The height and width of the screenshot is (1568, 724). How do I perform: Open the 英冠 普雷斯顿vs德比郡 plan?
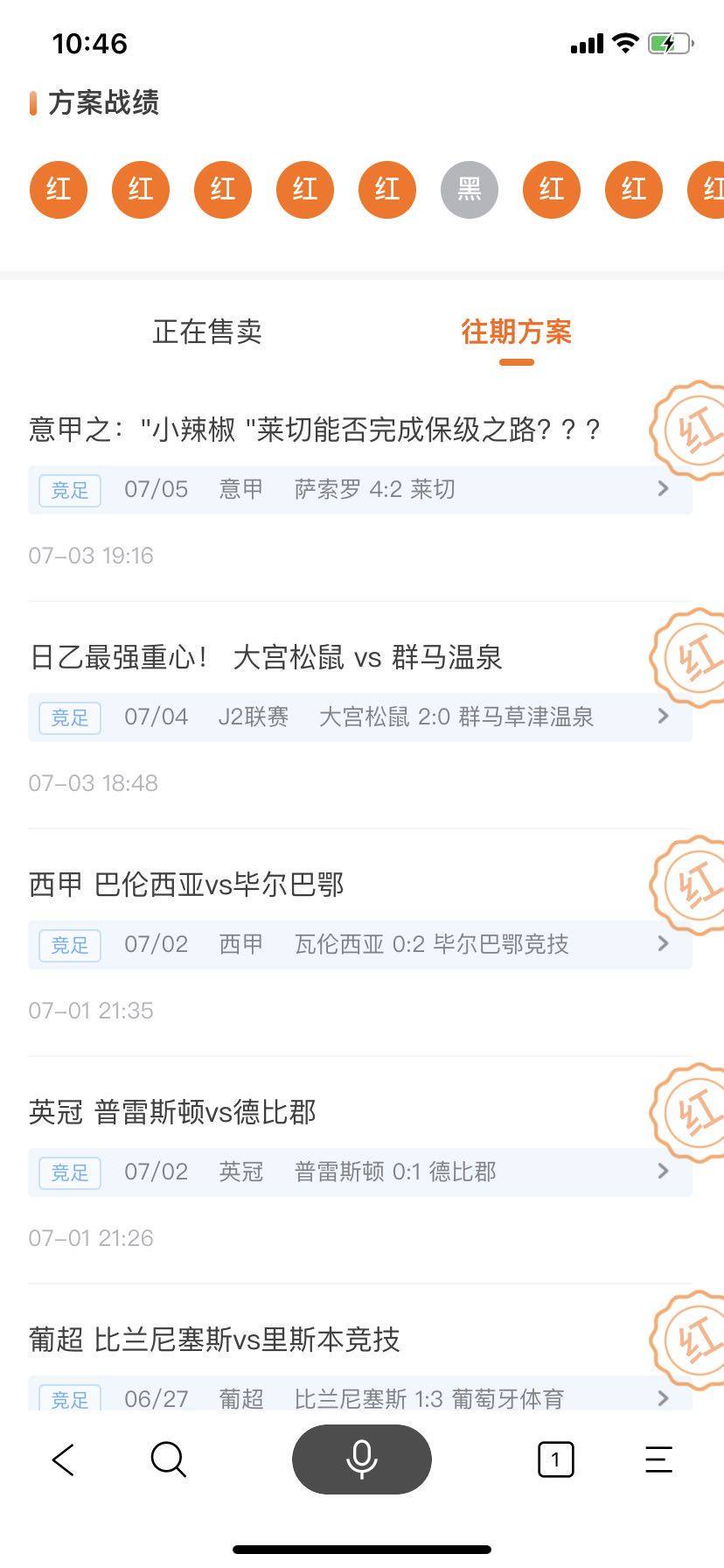[x=360, y=1172]
